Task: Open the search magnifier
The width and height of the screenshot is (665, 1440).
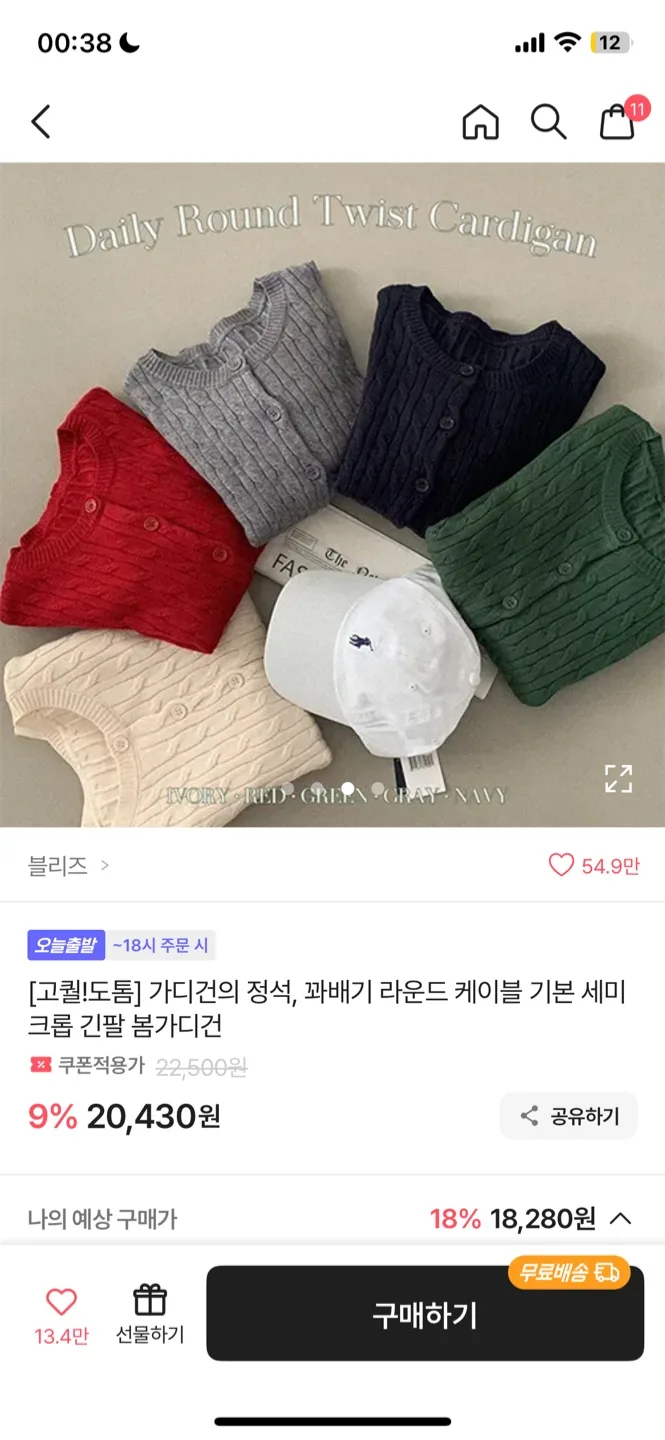Action: tap(548, 122)
